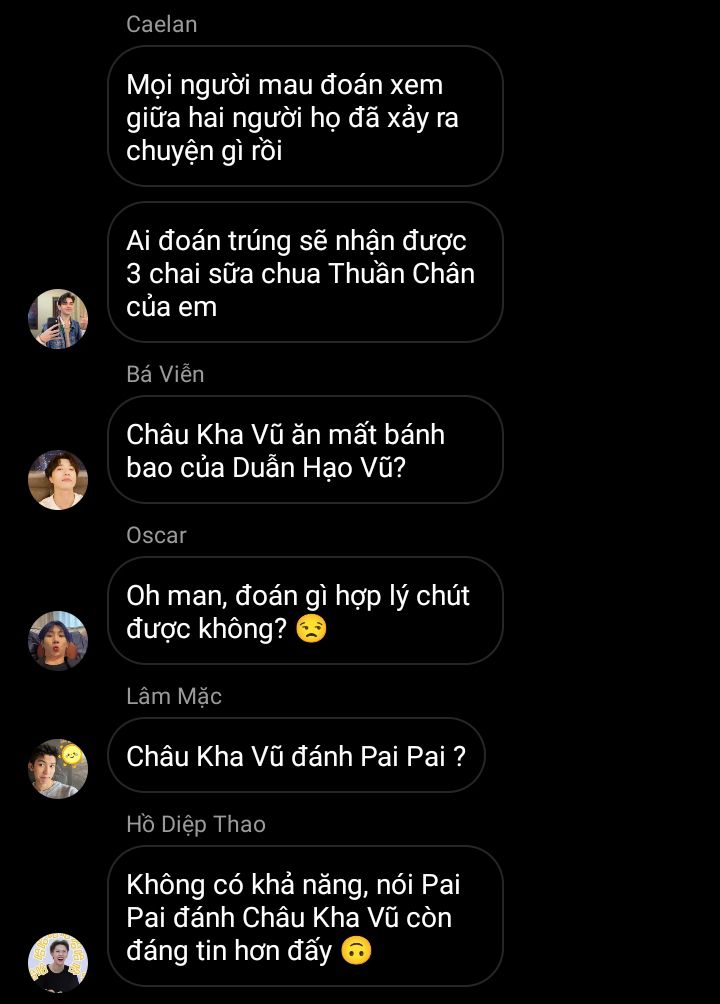Open Caelan's profile picture
Image resolution: width=720 pixels, height=1004 pixels.
pos(58,319)
